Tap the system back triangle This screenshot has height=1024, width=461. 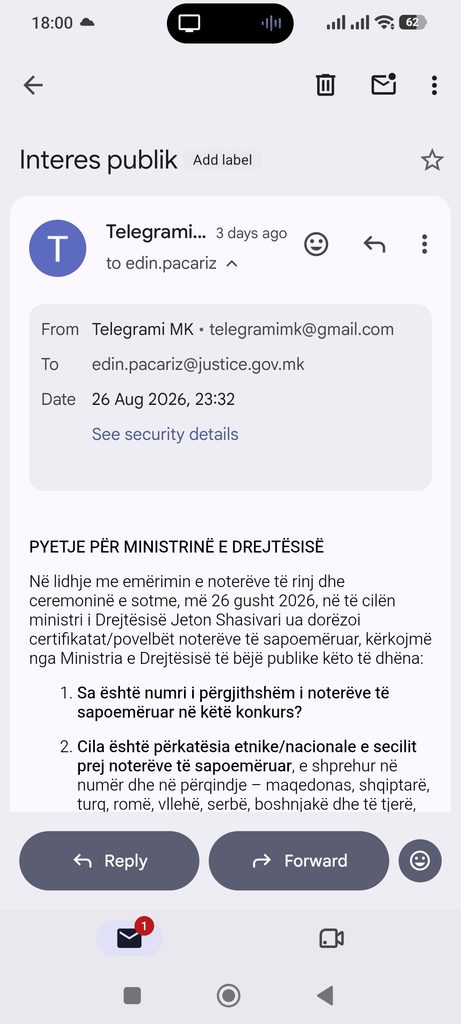pyautogui.click(x=325, y=996)
